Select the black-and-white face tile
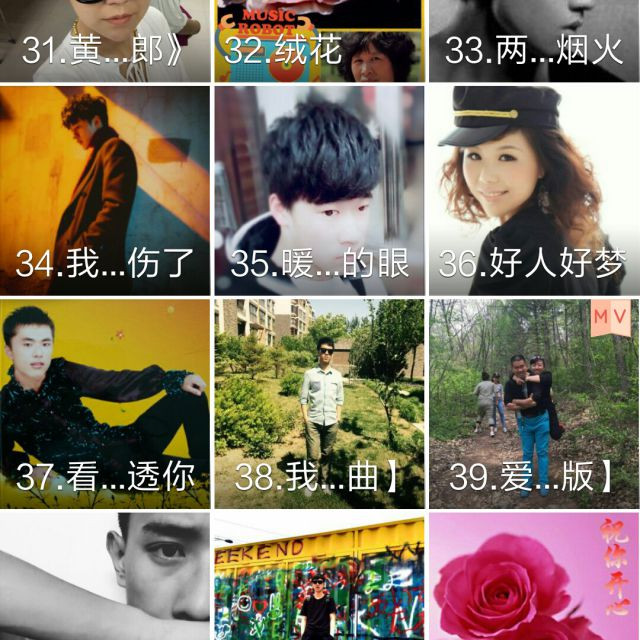Viewport: 640px width, 640px height. coord(105,578)
